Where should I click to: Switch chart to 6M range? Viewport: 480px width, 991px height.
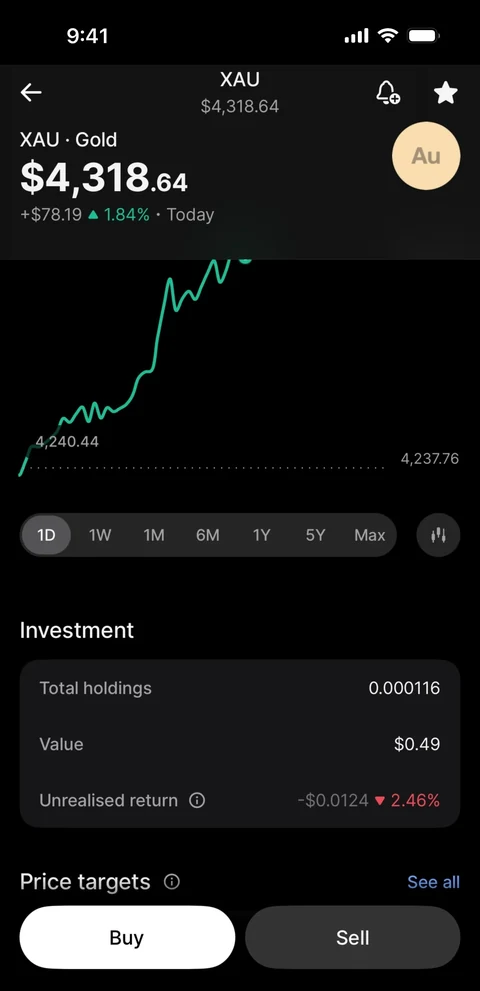pos(207,535)
